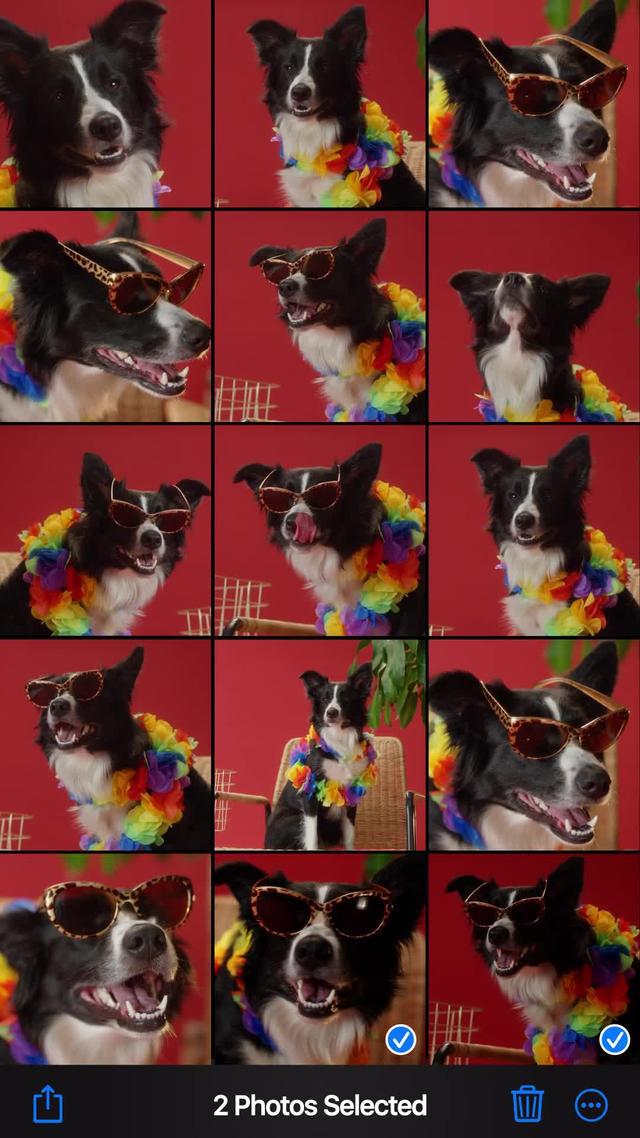Select the photo of the dog looking upward
Screen dimensions: 640x1138
(534, 316)
